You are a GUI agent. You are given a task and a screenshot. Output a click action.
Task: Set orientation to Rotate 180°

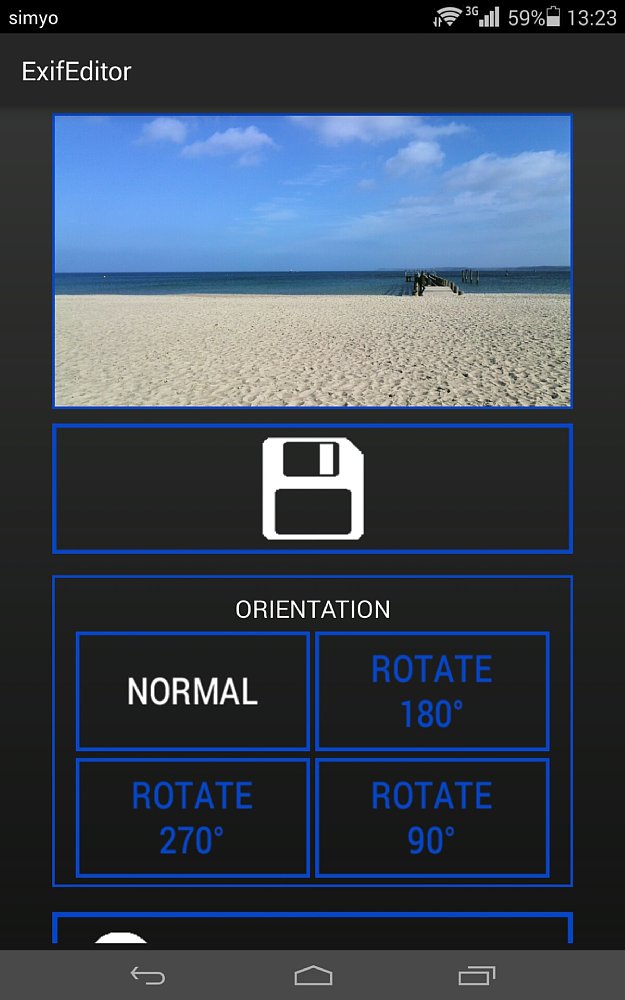(x=432, y=691)
